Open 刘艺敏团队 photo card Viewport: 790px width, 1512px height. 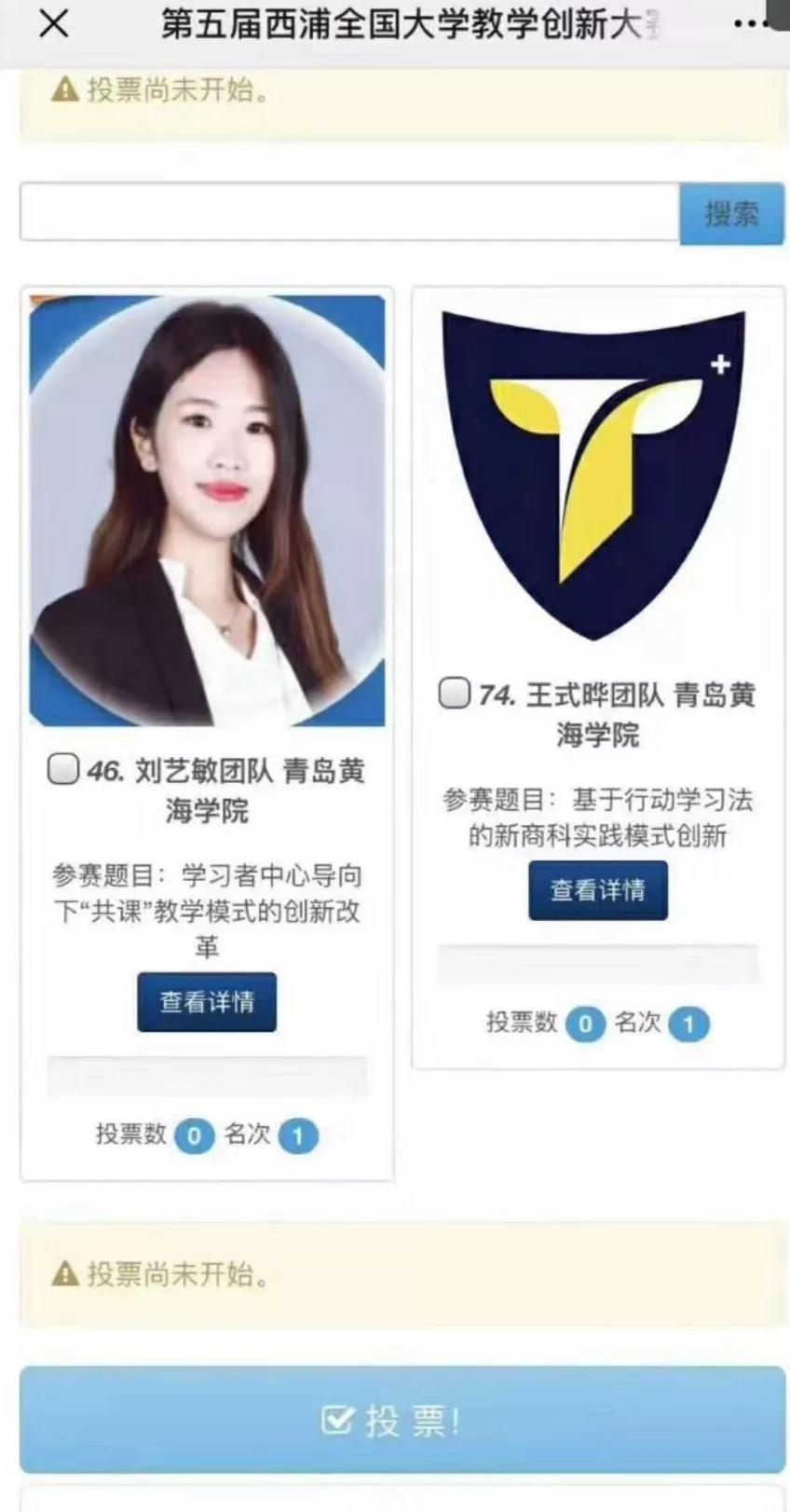click(207, 511)
